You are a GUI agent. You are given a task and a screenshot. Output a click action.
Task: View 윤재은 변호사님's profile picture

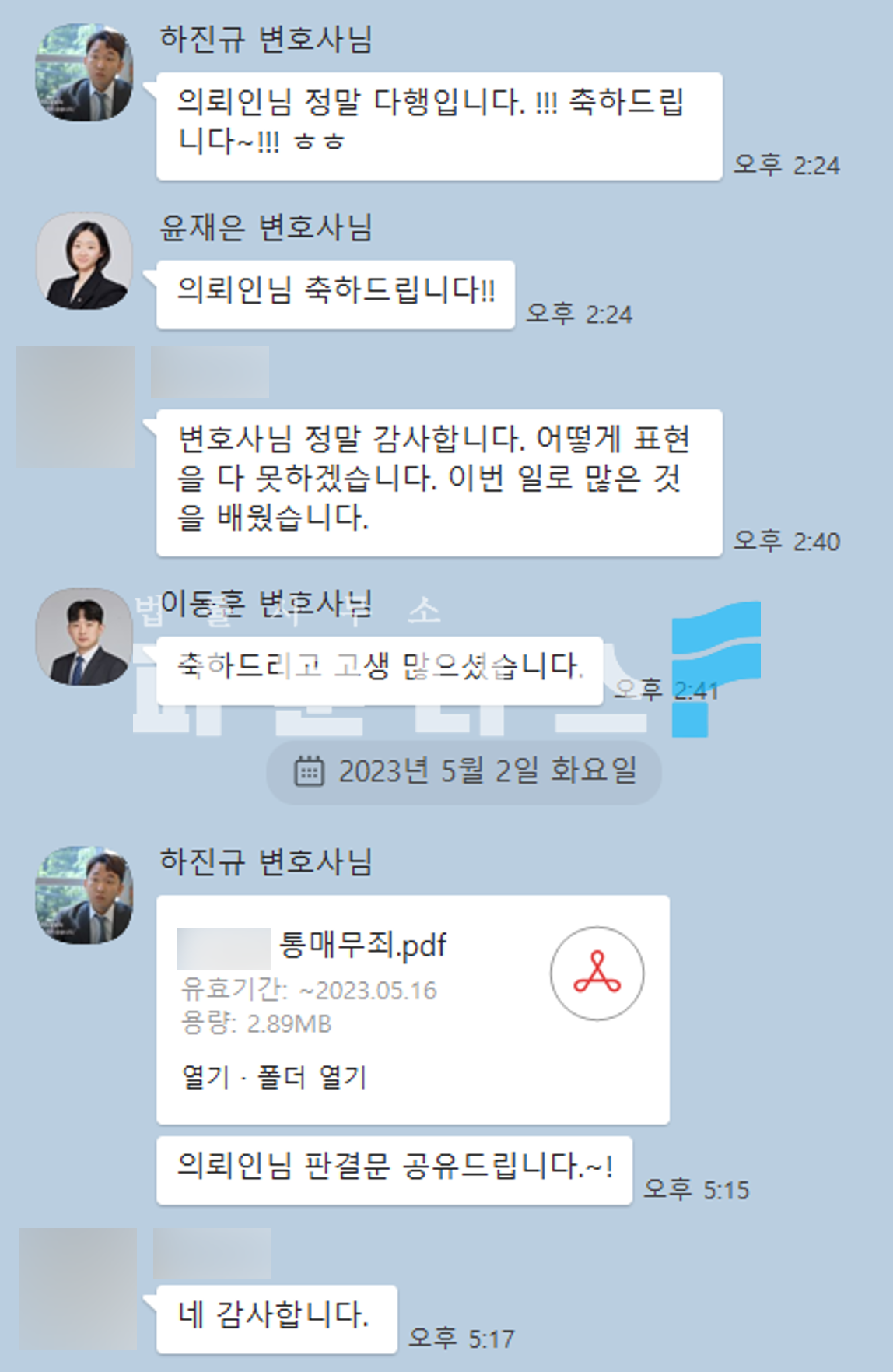click(x=84, y=261)
